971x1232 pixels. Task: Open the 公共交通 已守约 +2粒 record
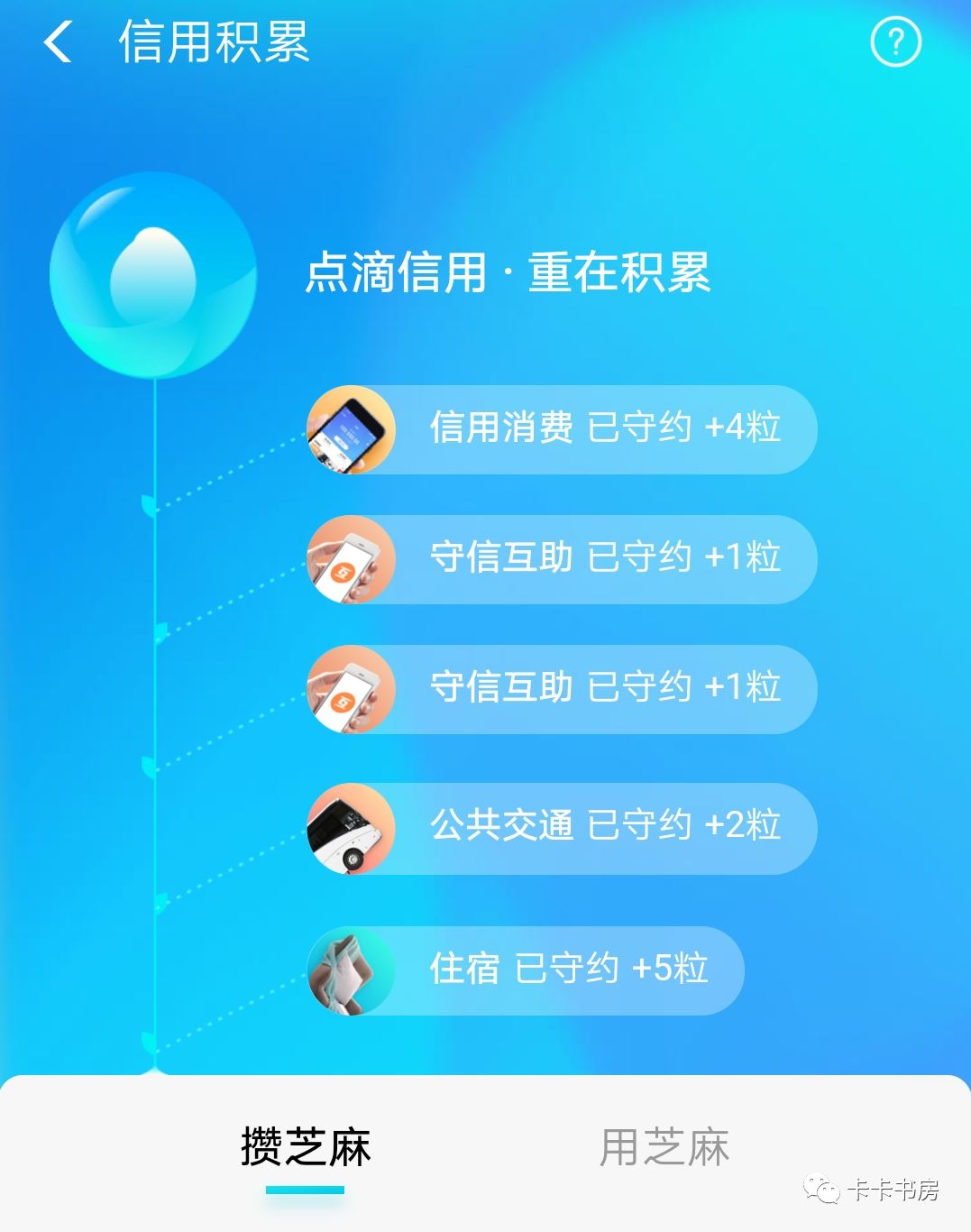tap(561, 827)
